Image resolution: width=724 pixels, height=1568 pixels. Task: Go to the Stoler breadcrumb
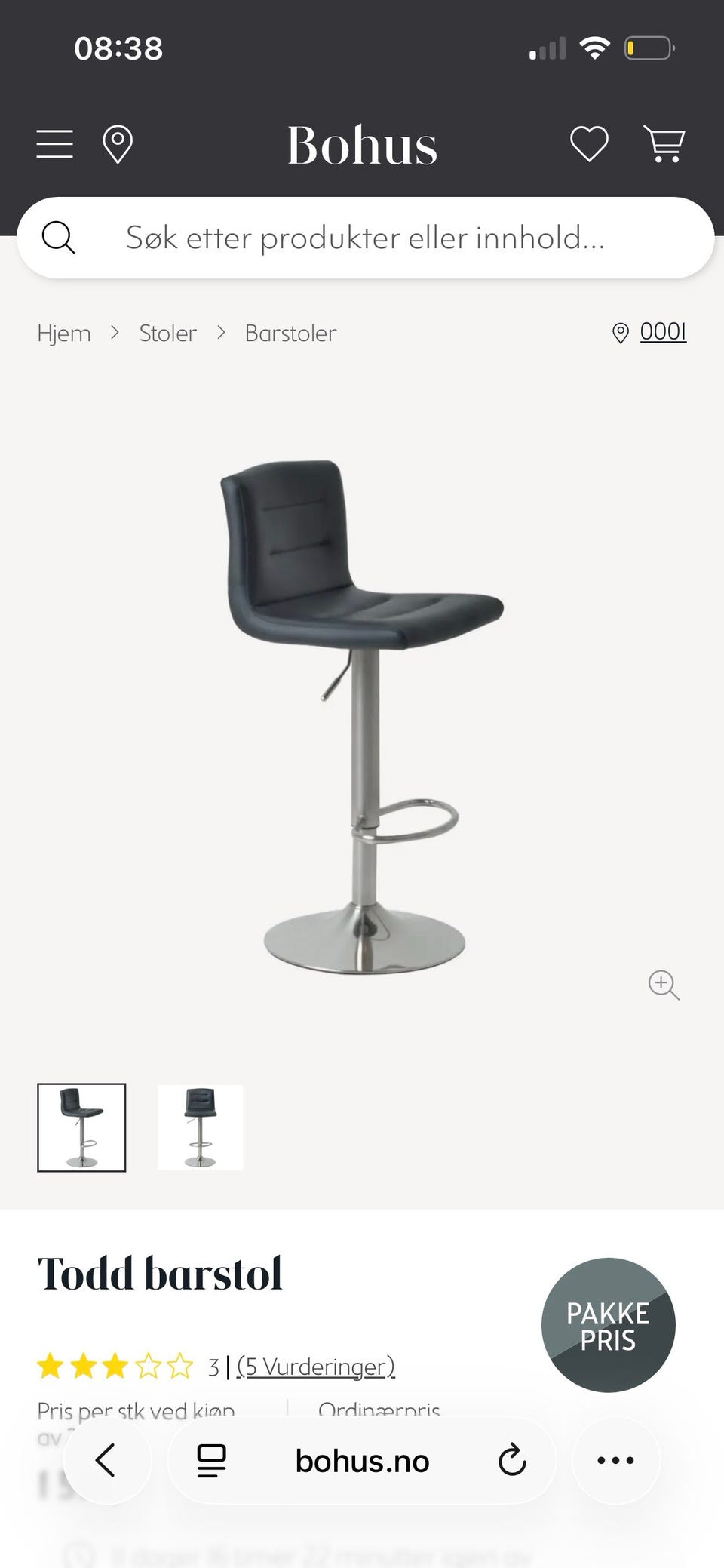pos(167,333)
